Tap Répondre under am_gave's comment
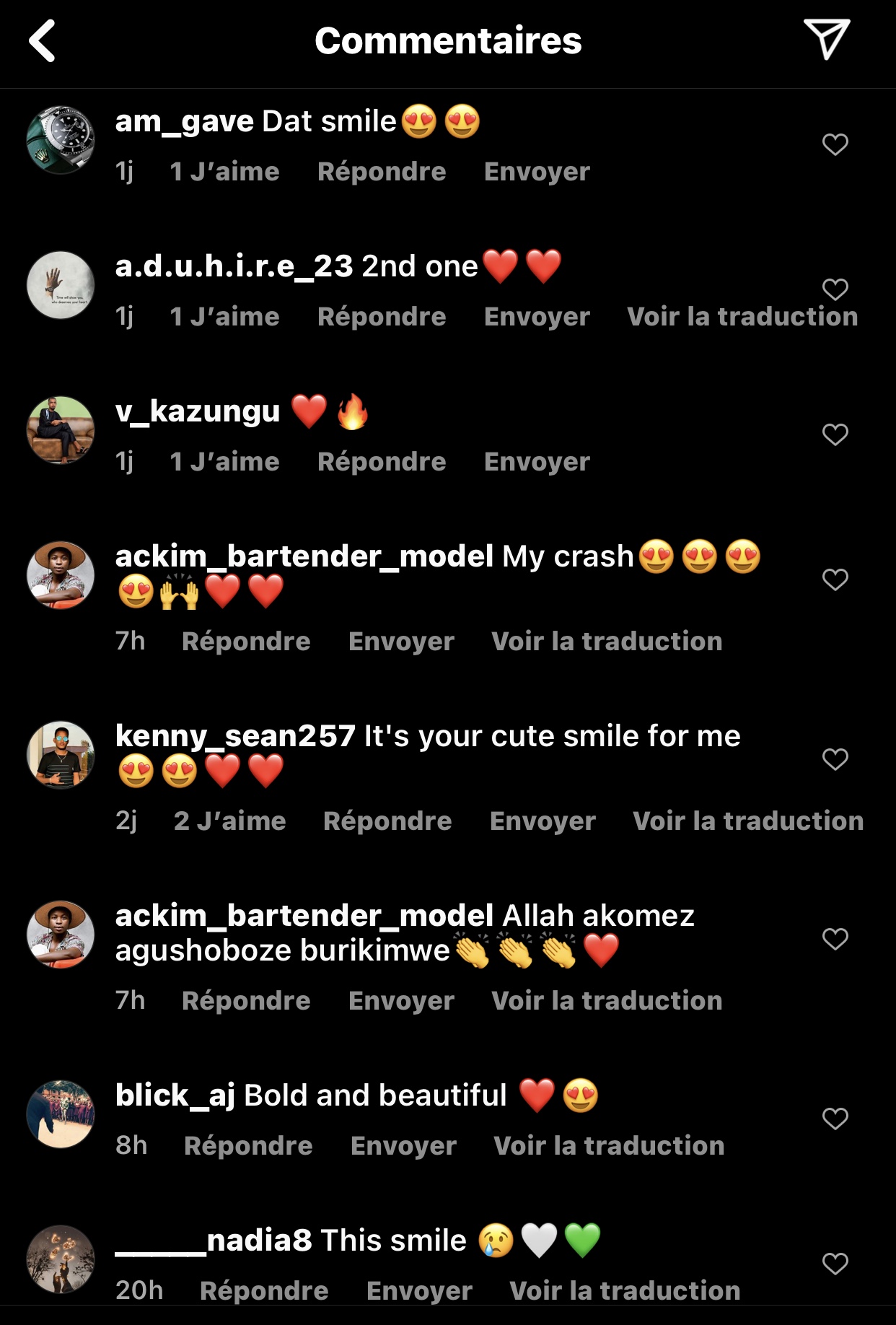The image size is (896, 1325). [381, 172]
